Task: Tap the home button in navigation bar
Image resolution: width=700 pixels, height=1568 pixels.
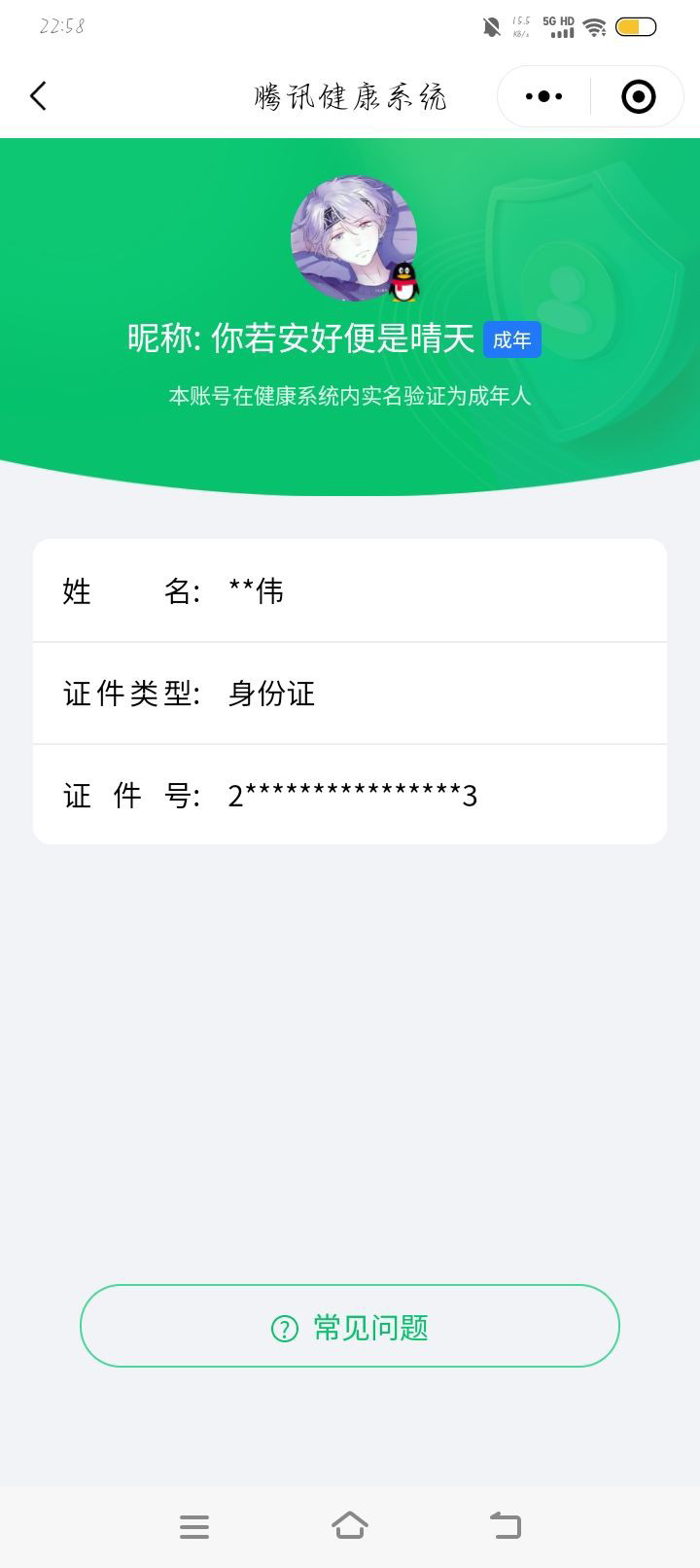Action: 350,1525
